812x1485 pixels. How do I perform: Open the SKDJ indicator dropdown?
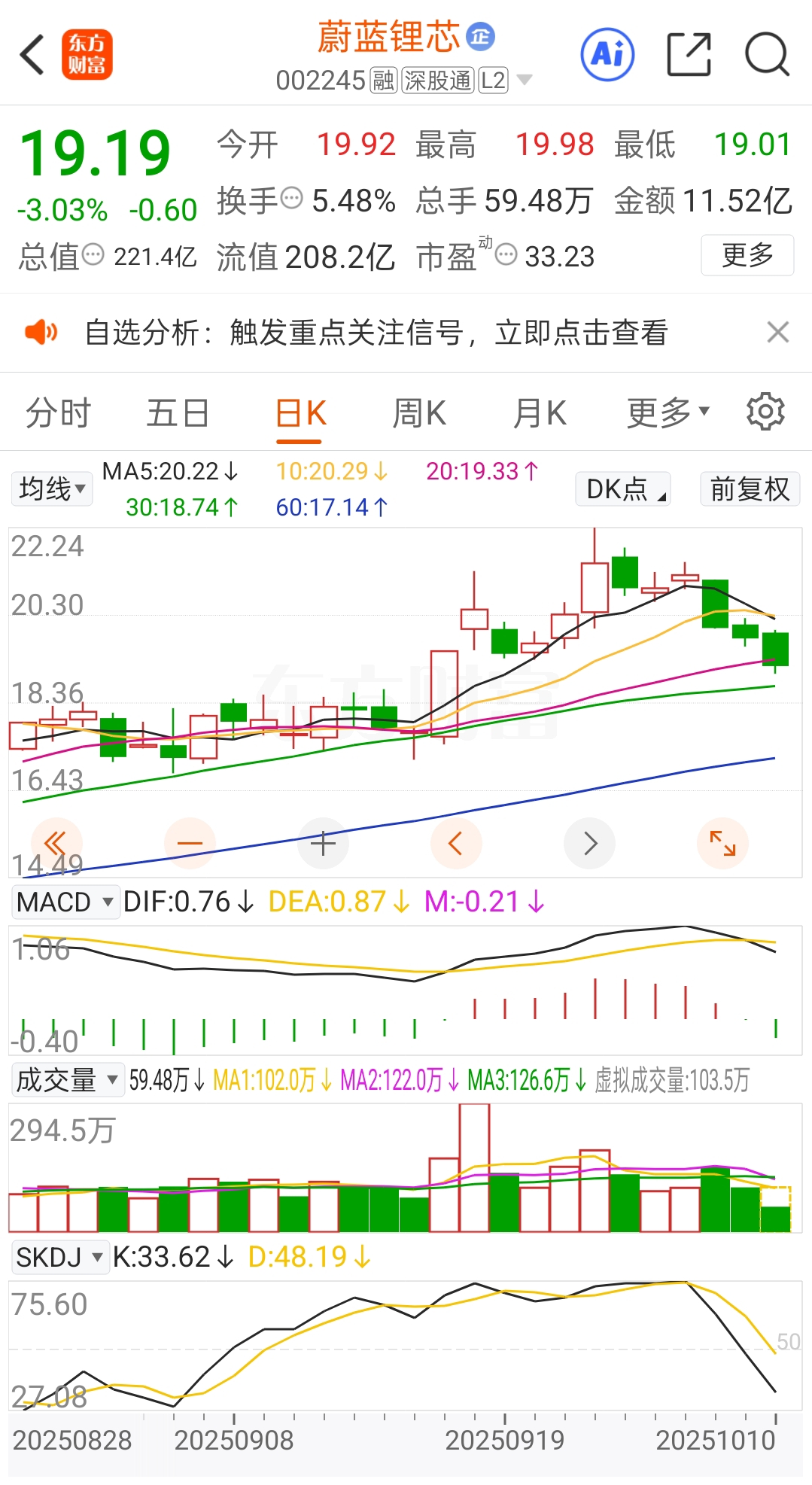(59, 1257)
